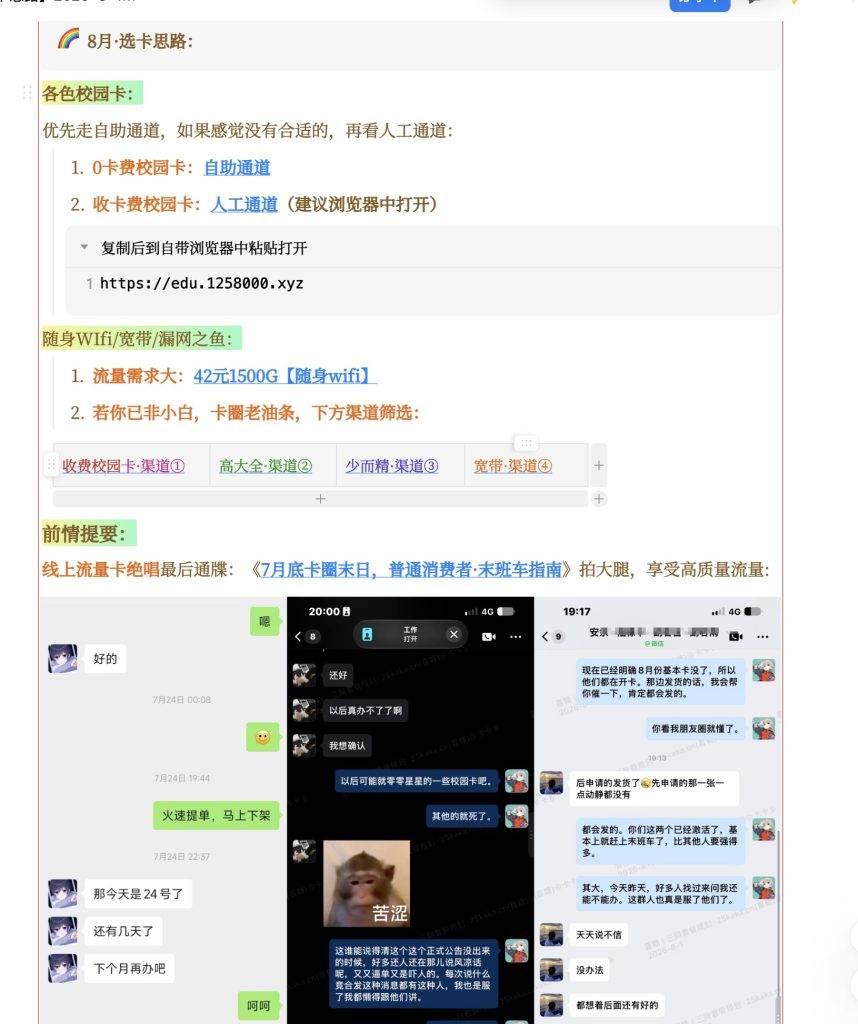Screen dimensions: 858x1024
Task: Open 宽带·渠道④ link
Action: tap(513, 466)
